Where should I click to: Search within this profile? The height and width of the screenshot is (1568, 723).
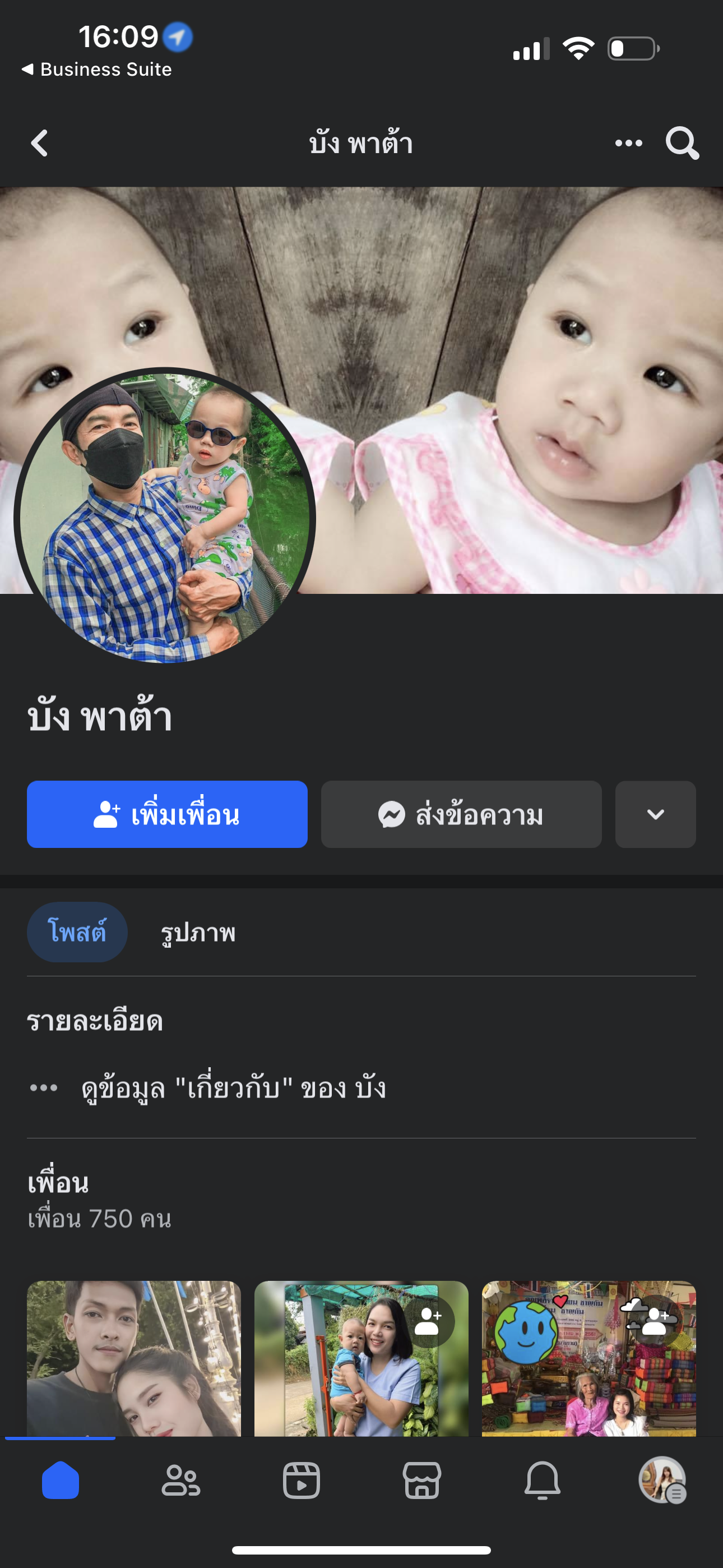pyautogui.click(x=682, y=144)
